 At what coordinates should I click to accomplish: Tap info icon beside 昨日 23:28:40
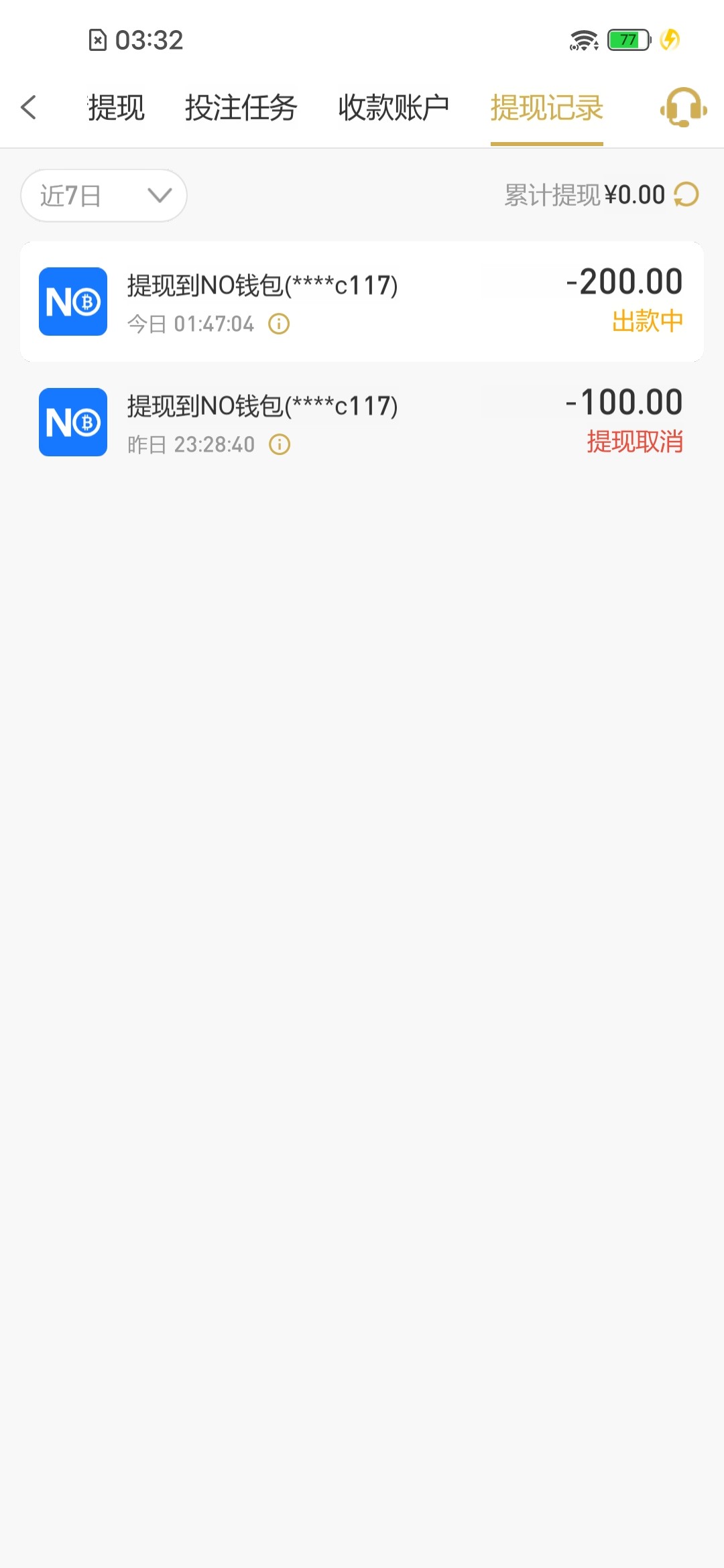(x=280, y=445)
